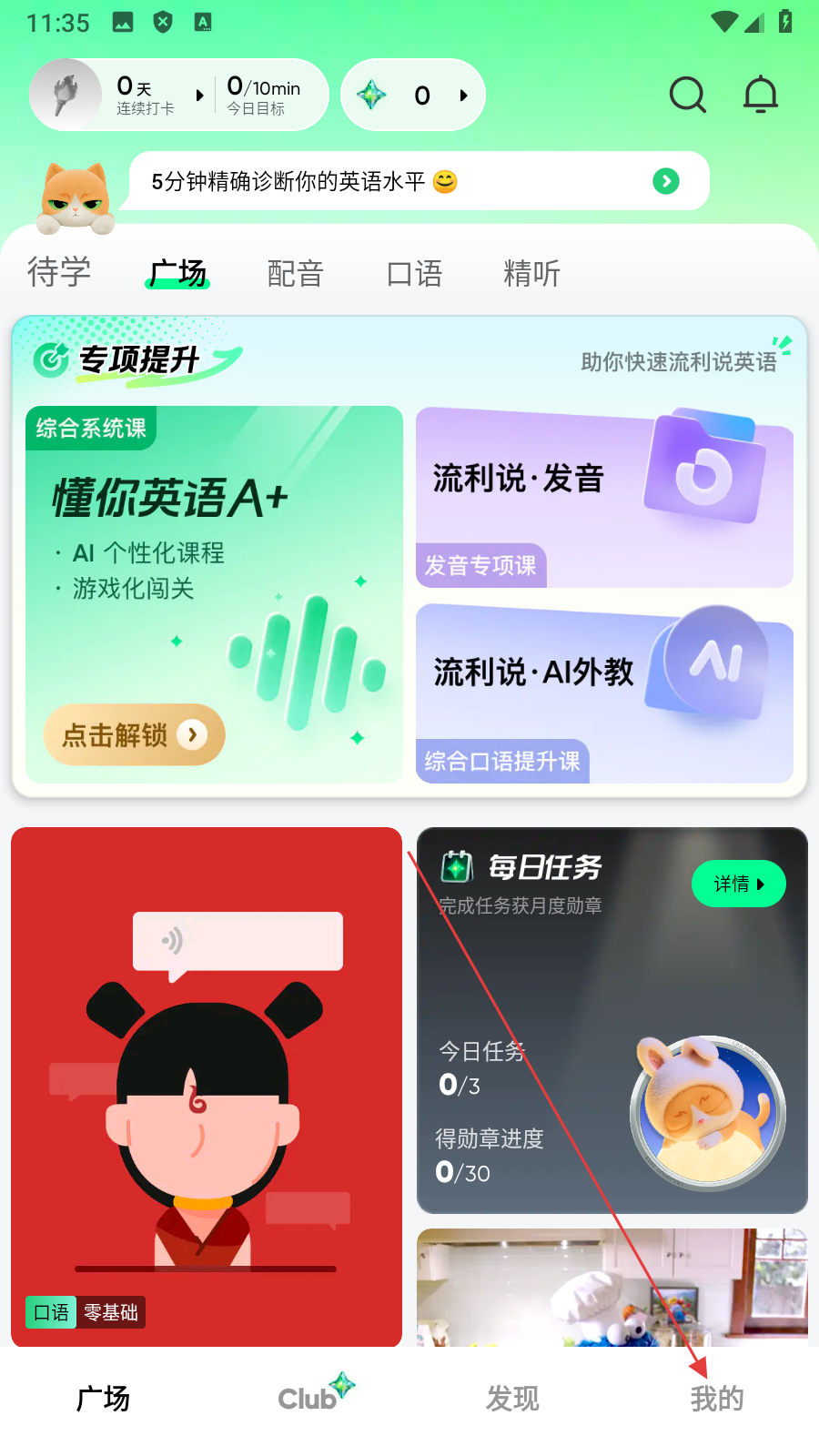The width and height of the screenshot is (819, 1456).
Task: View 详情 for 每日任务
Action: pyautogui.click(x=738, y=884)
